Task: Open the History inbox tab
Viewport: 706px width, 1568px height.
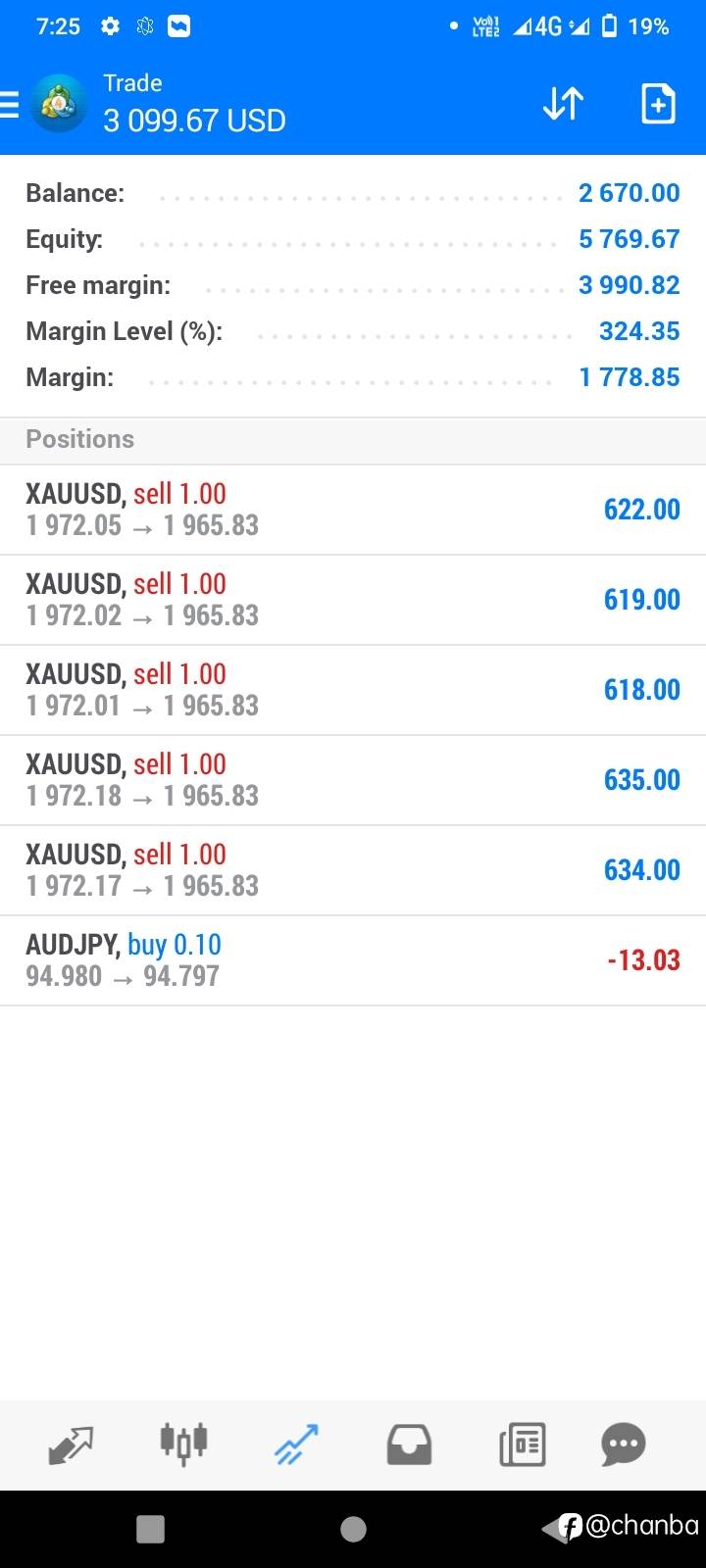Action: 409,1444
